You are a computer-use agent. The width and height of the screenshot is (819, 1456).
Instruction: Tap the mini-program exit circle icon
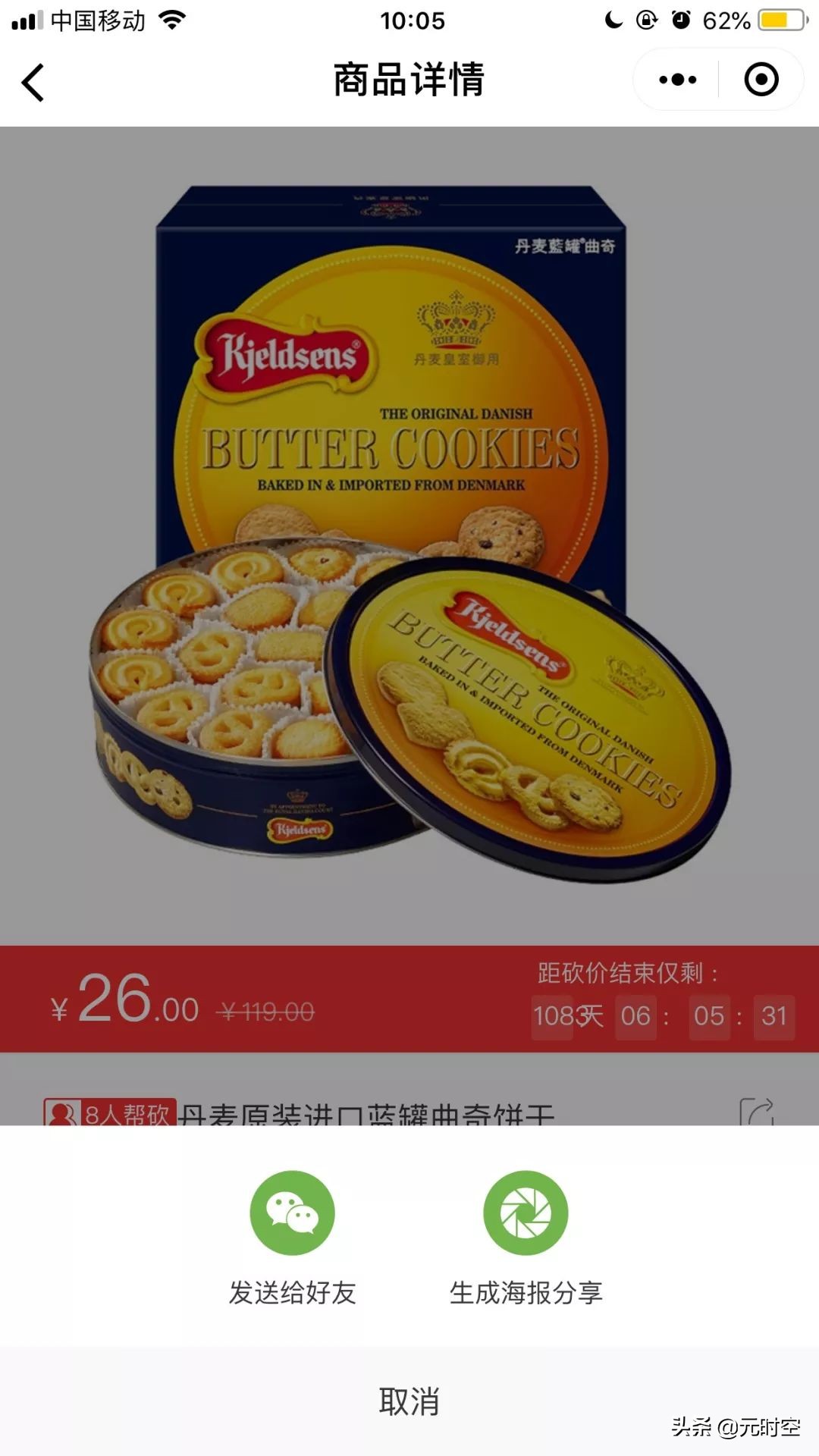pyautogui.click(x=760, y=79)
